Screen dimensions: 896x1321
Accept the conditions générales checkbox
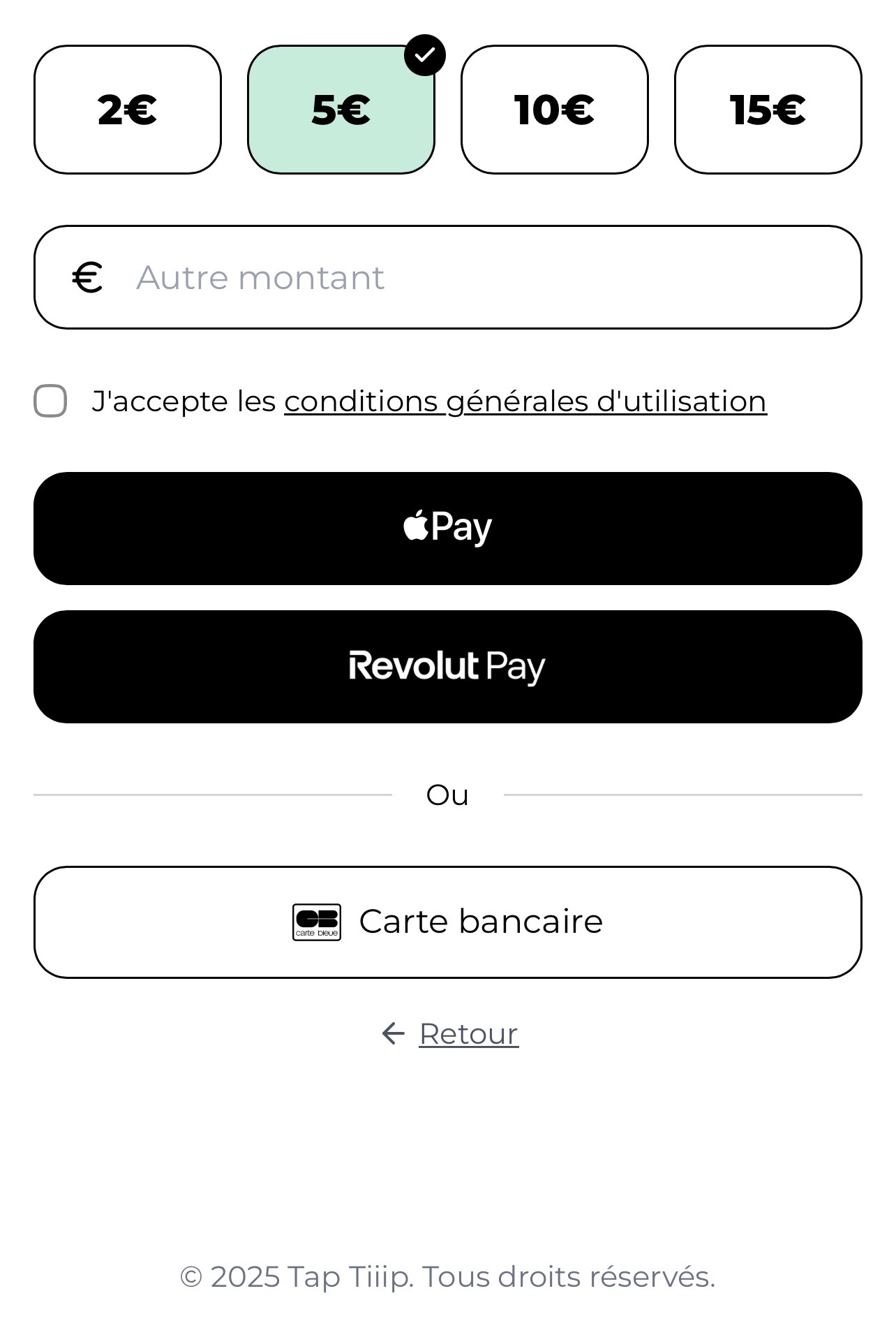pyautogui.click(x=50, y=401)
